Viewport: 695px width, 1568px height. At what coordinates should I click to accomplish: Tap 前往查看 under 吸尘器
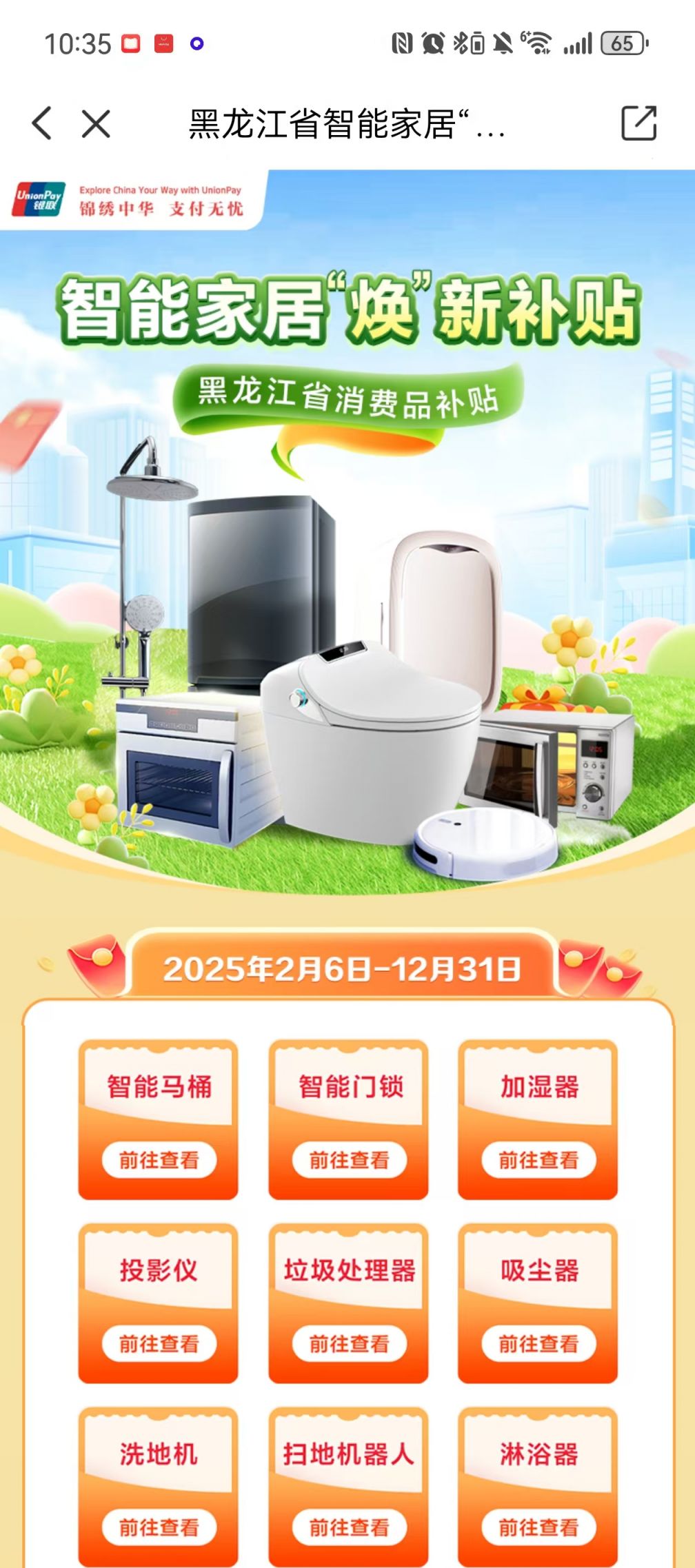click(538, 1344)
